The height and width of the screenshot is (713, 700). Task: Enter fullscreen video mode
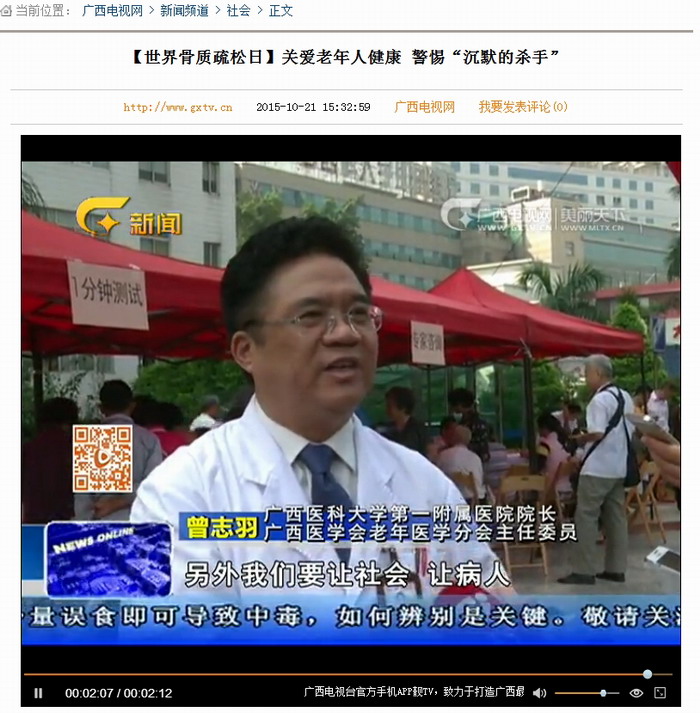pyautogui.click(x=660, y=693)
